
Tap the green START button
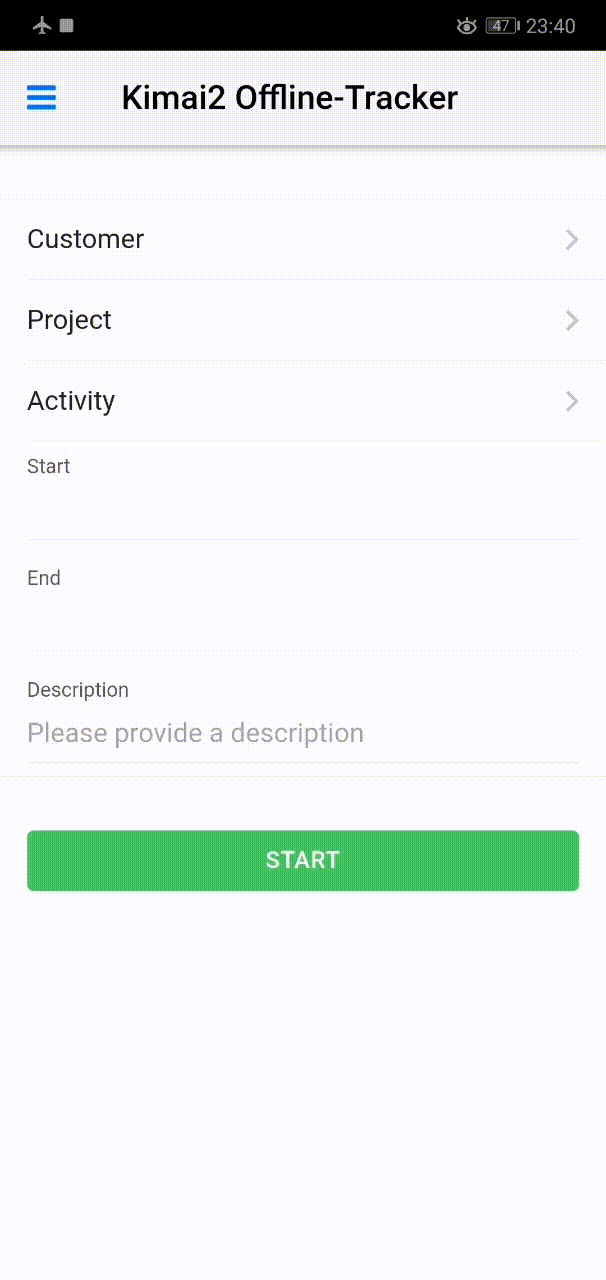click(x=303, y=860)
